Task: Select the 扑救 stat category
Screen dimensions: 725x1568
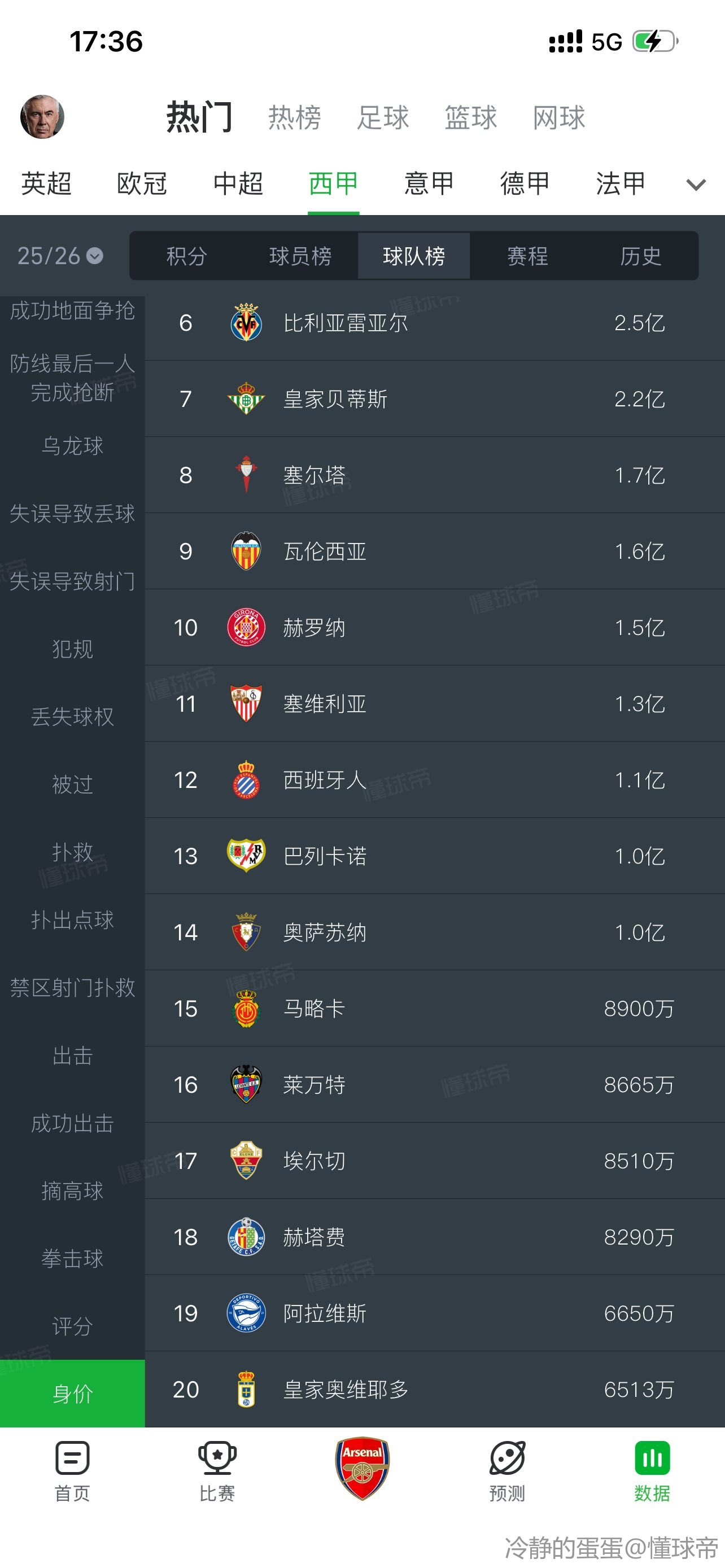Action: pos(72,852)
